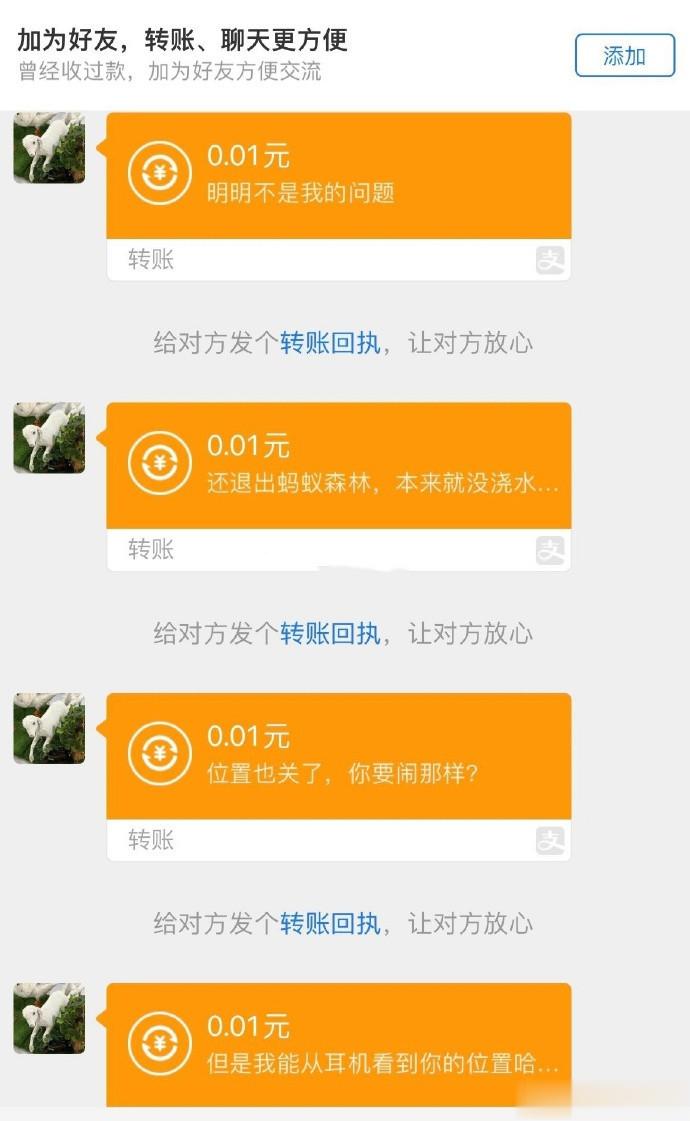Open the 明明不是我的问题 transfer card
The width and height of the screenshot is (690, 1121).
338,176
